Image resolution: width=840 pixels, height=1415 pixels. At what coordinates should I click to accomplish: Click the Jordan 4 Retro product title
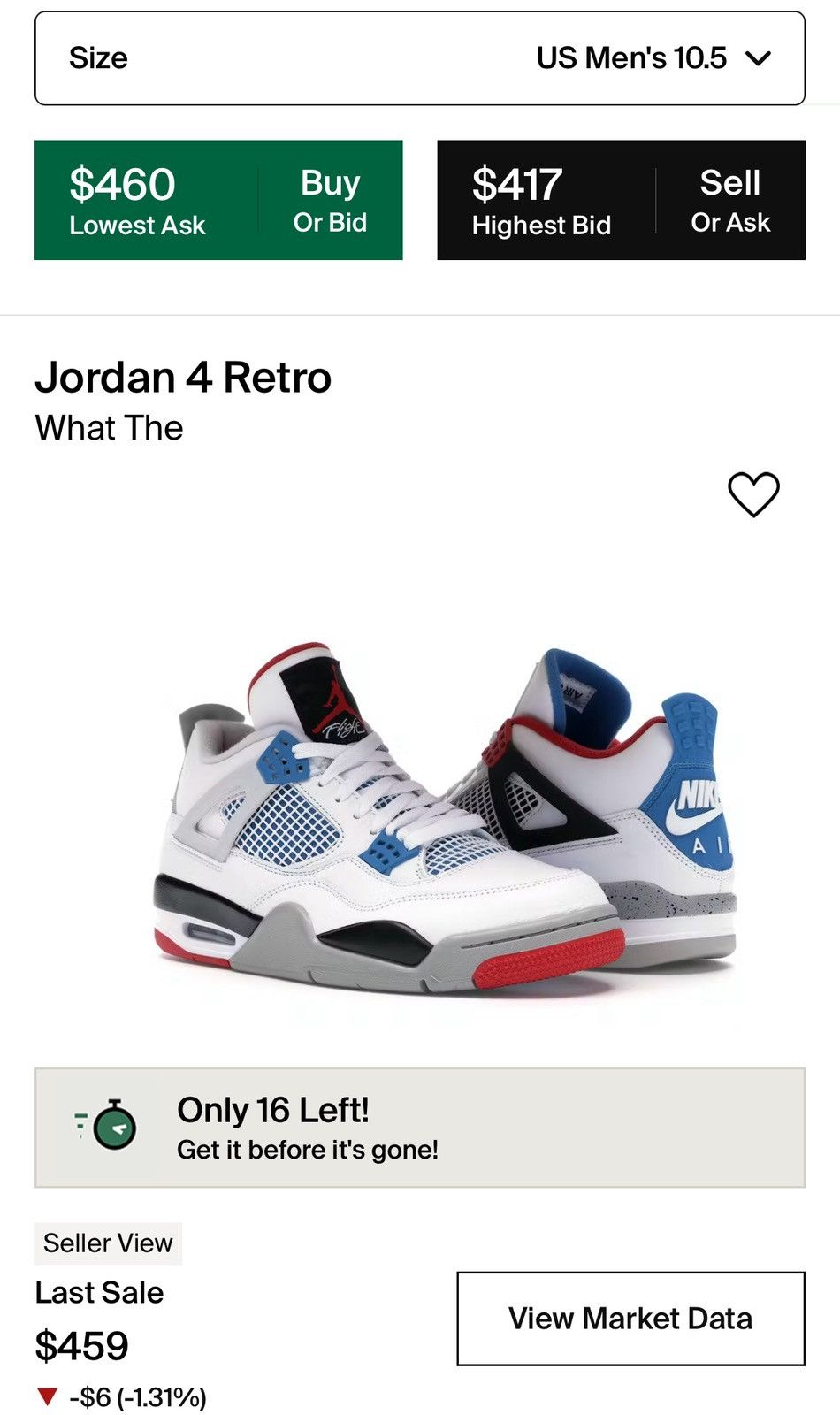[184, 379]
